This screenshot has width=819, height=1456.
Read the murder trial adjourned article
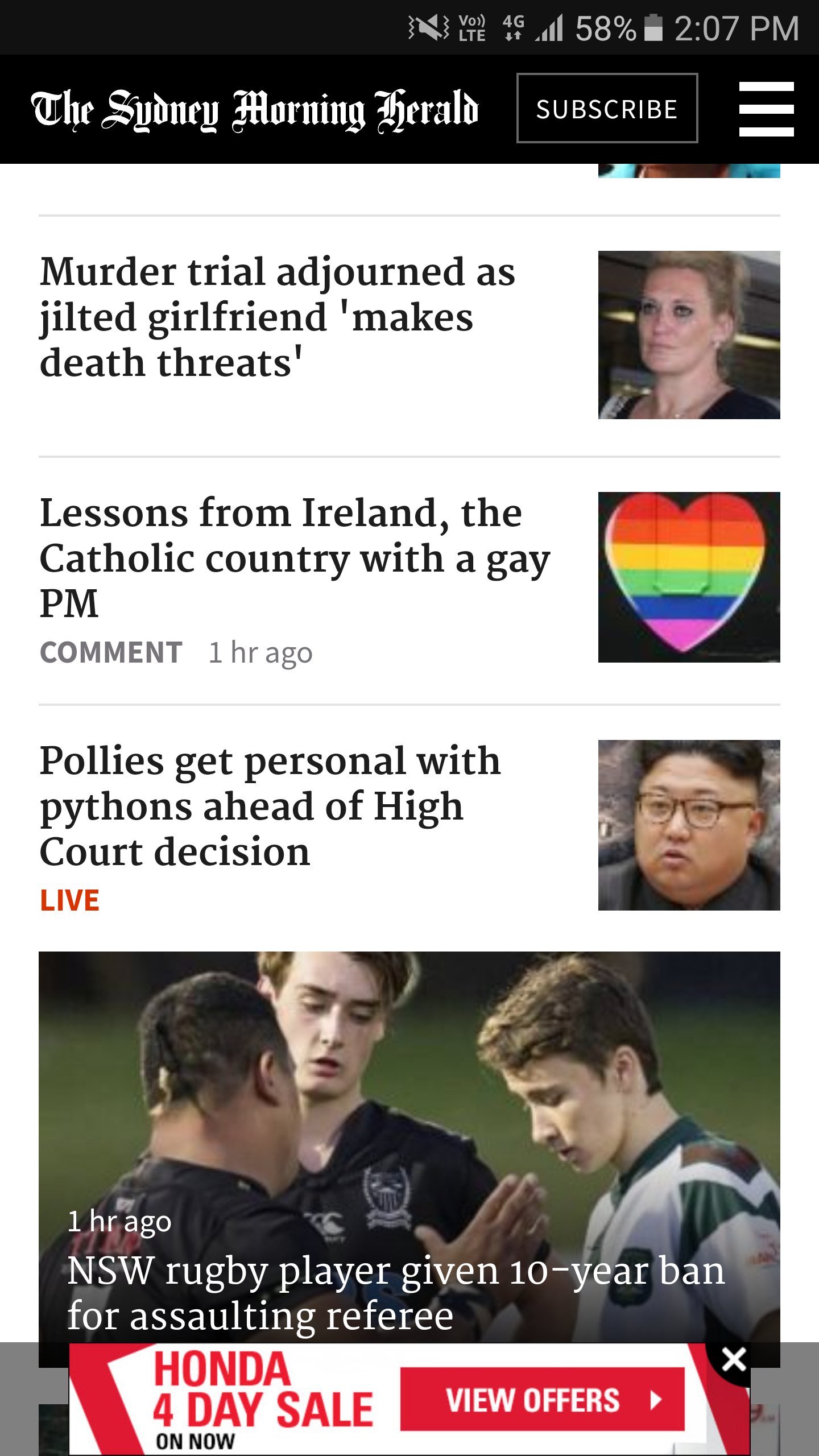click(278, 317)
